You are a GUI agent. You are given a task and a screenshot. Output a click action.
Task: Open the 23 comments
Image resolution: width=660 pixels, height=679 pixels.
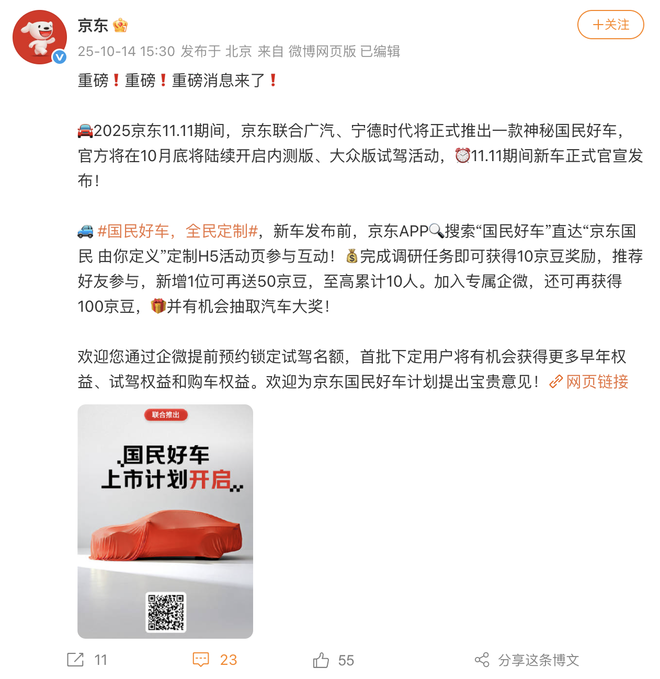click(214, 660)
